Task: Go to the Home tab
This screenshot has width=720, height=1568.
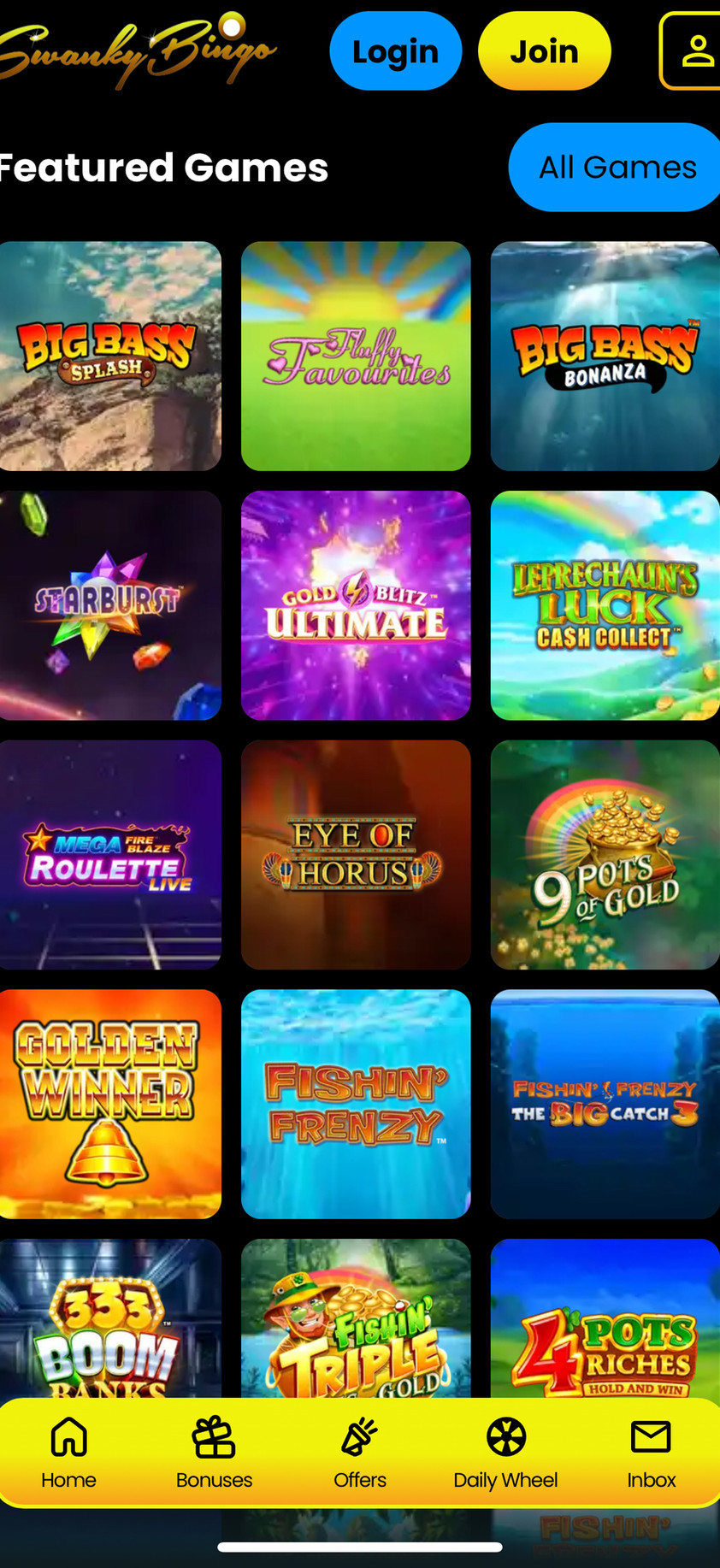Action: tap(68, 1453)
